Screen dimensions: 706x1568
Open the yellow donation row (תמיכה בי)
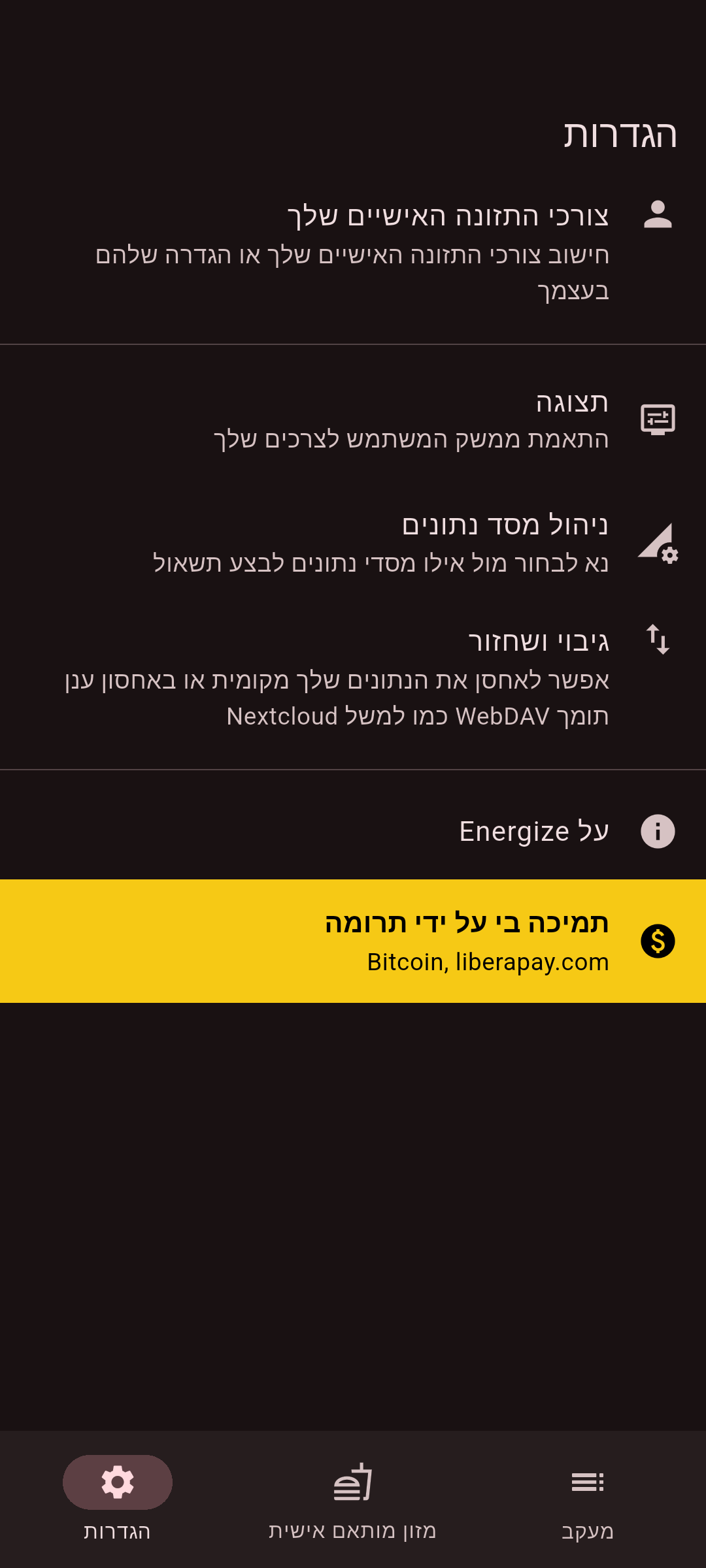tap(353, 941)
